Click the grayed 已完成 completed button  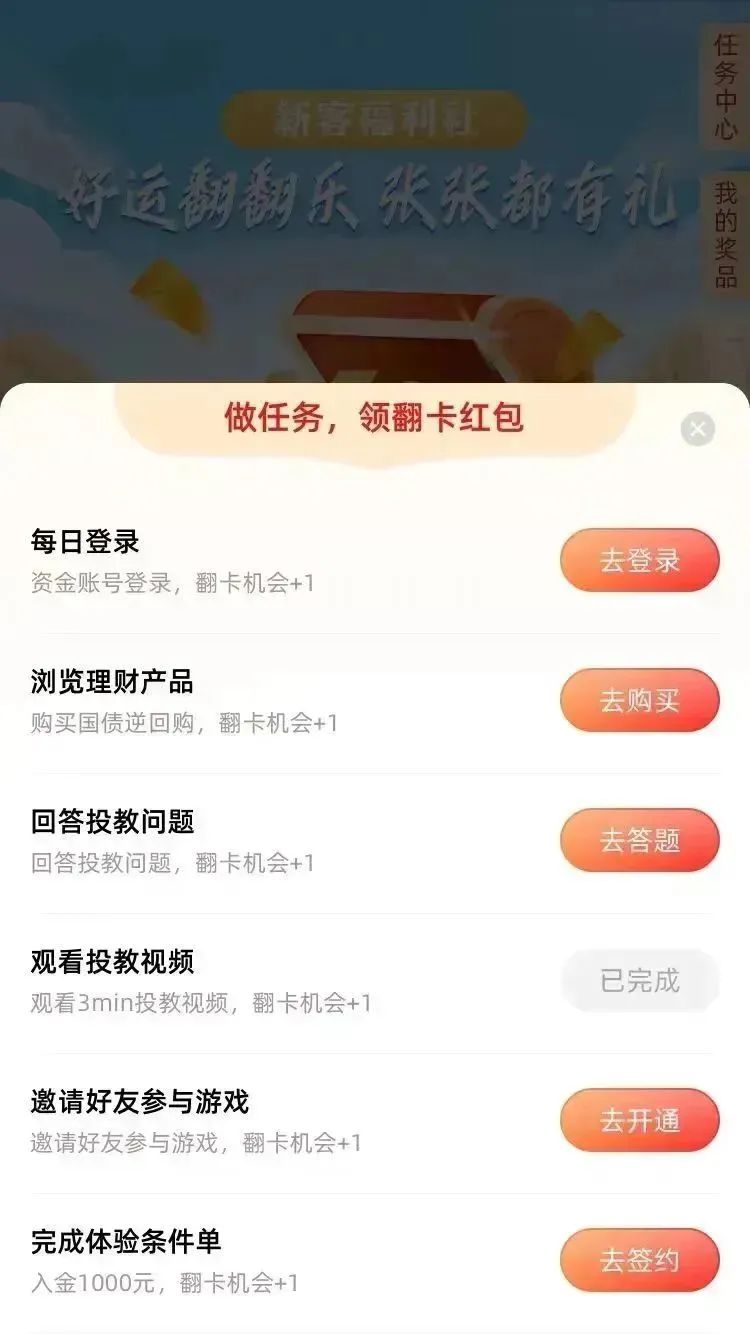(639, 983)
